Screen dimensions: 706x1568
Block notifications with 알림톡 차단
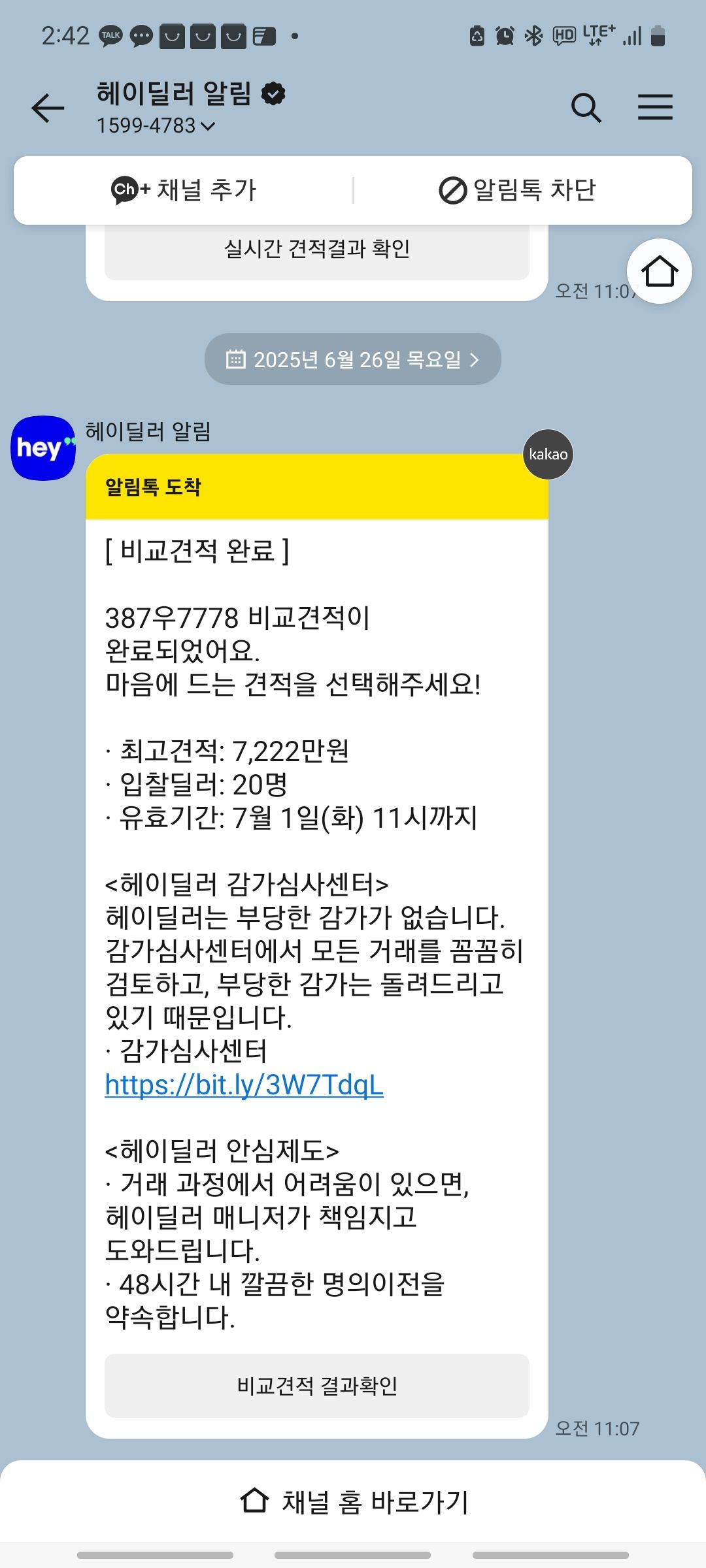pos(517,190)
